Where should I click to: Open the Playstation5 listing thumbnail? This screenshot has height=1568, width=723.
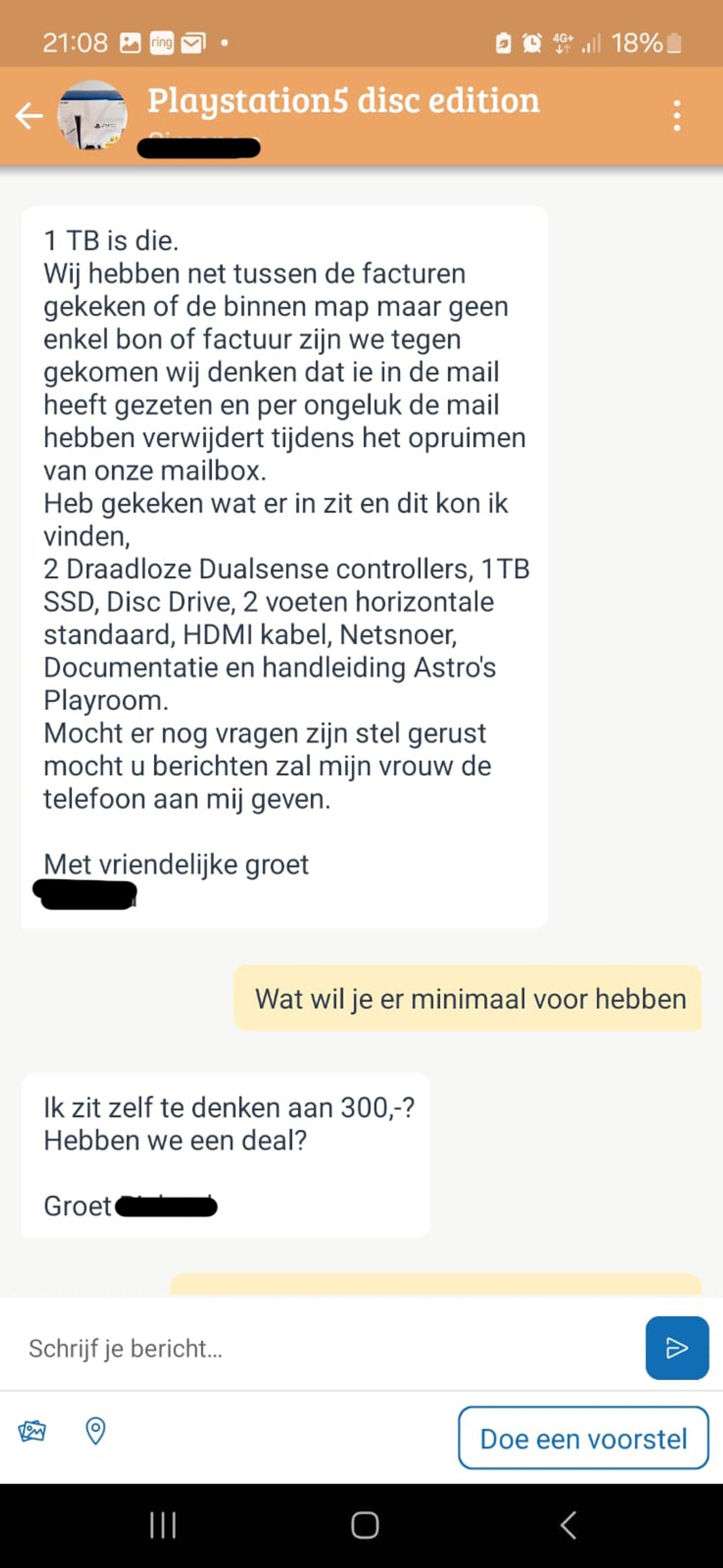93,116
